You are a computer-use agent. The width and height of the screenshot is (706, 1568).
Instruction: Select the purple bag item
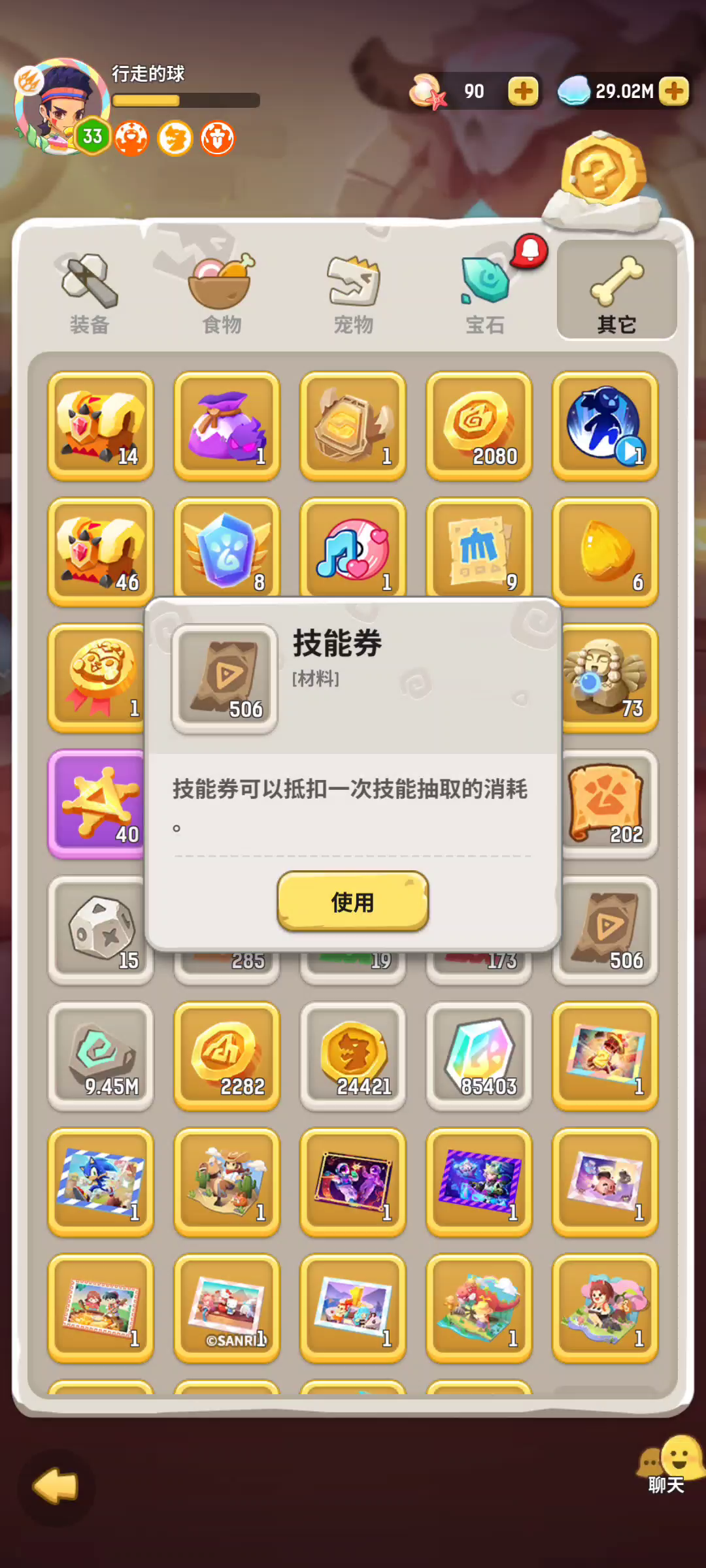tap(227, 425)
